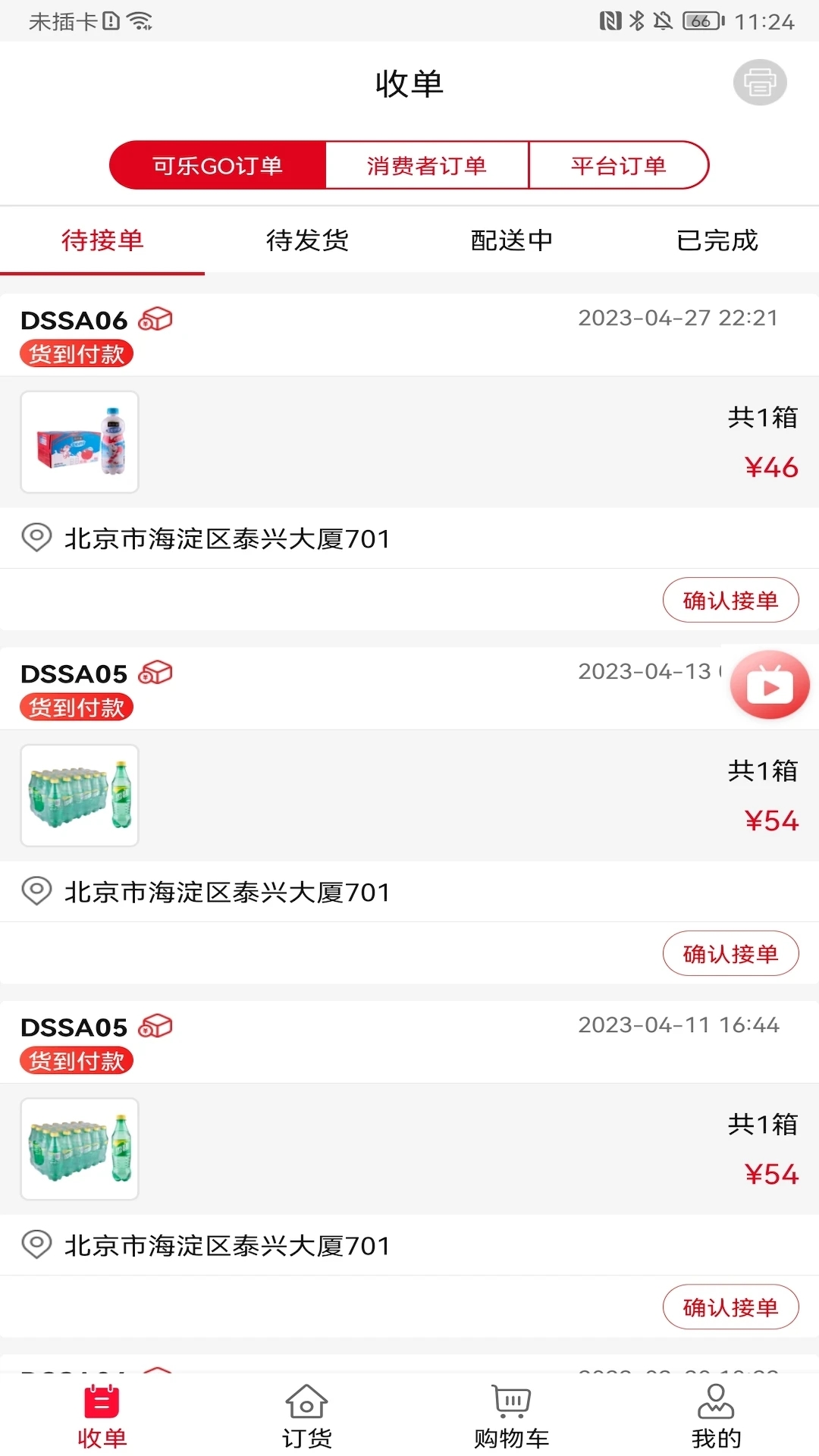Tap the location pin beside first delivery address

coord(36,538)
